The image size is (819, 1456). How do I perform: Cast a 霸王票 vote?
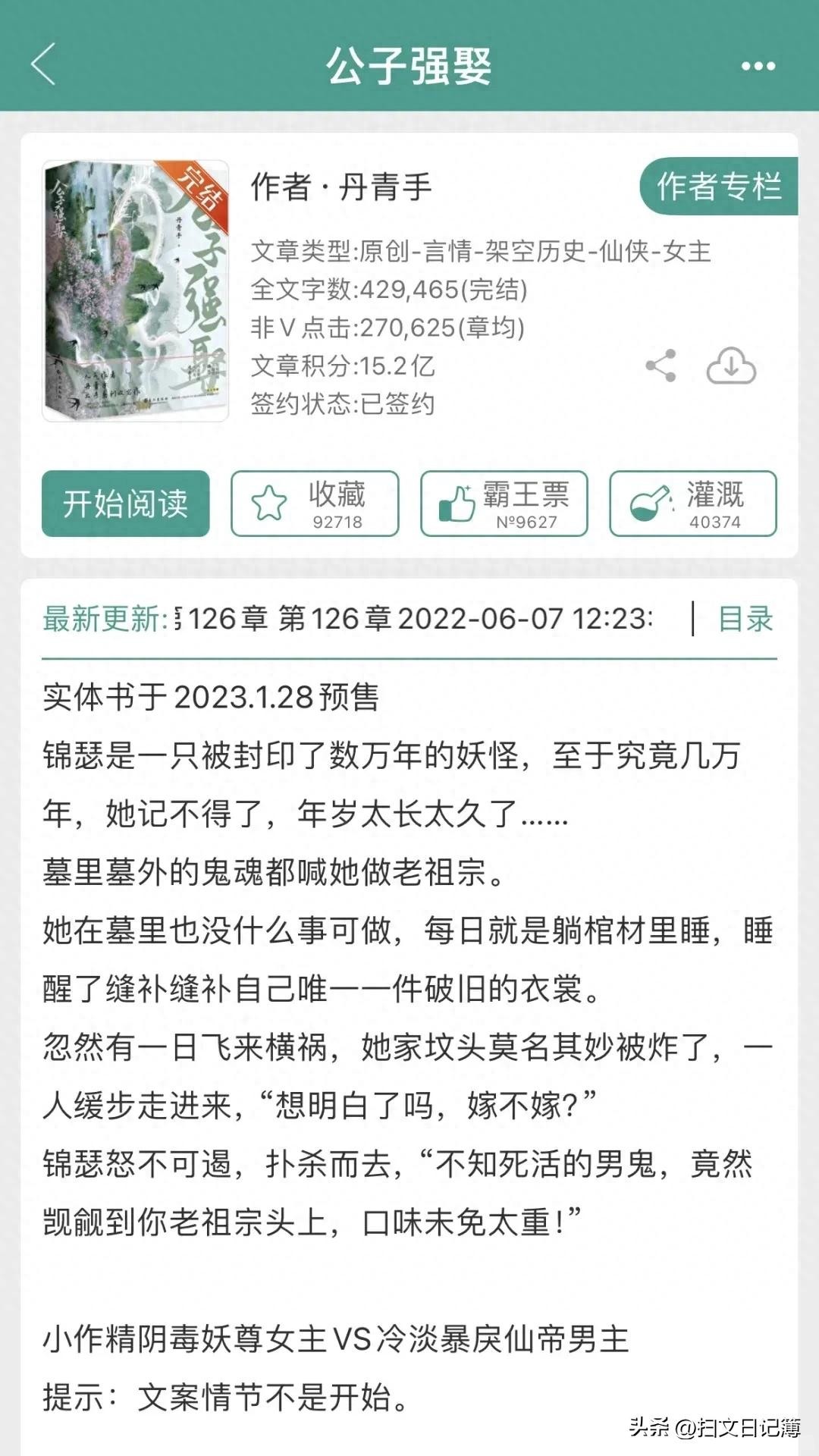504,504
